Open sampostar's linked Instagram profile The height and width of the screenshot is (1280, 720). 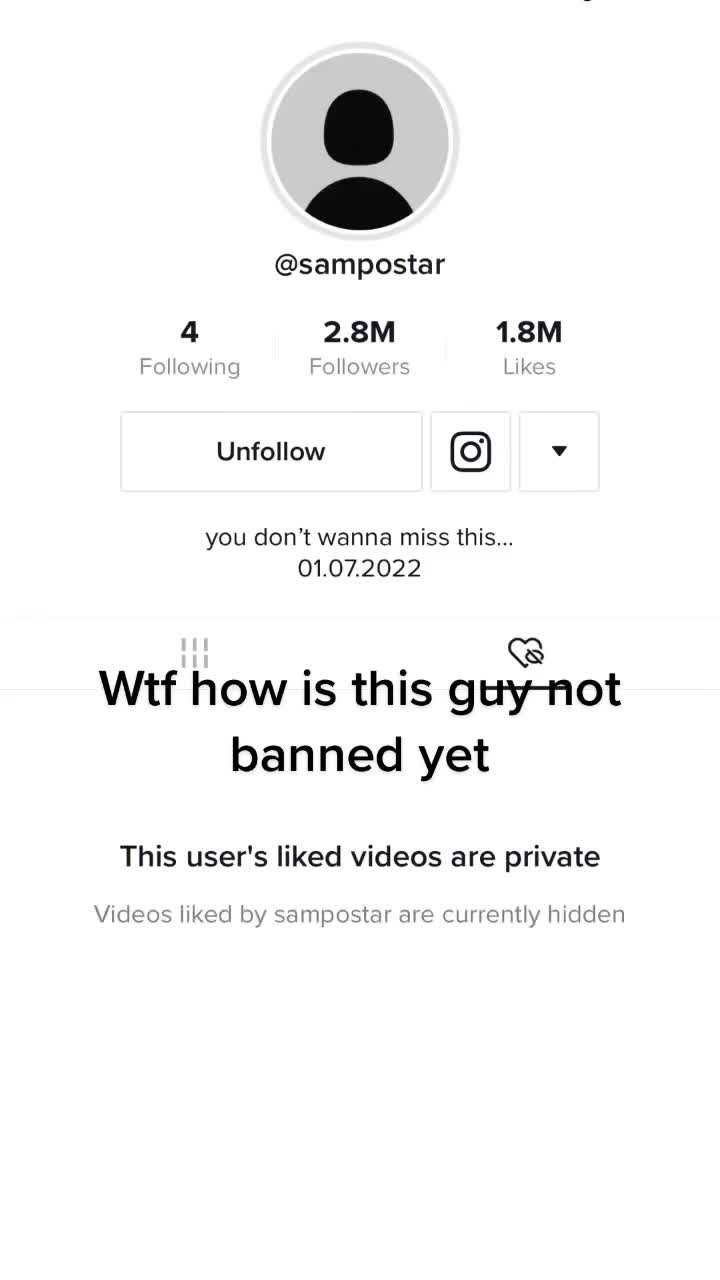470,452
